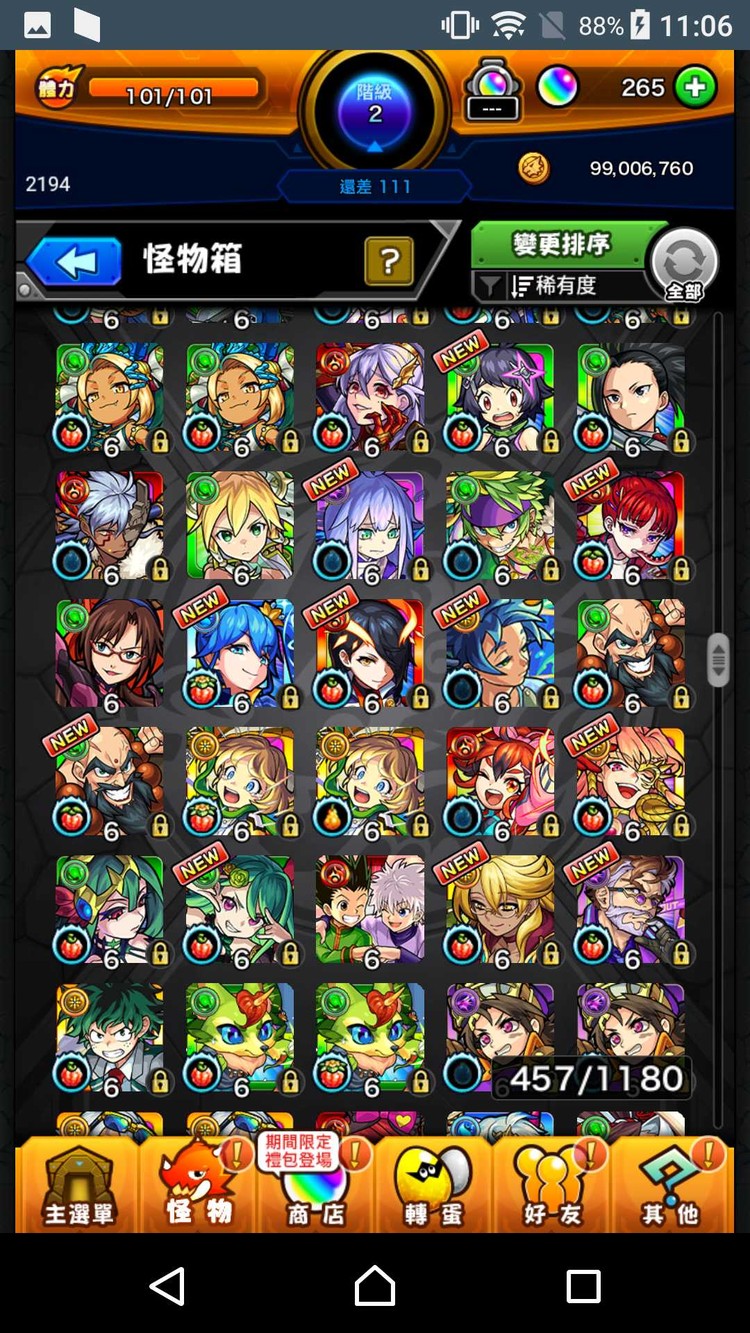The image size is (750, 1333).
Task: Go back using the blue arrow button
Action: [x=74, y=262]
